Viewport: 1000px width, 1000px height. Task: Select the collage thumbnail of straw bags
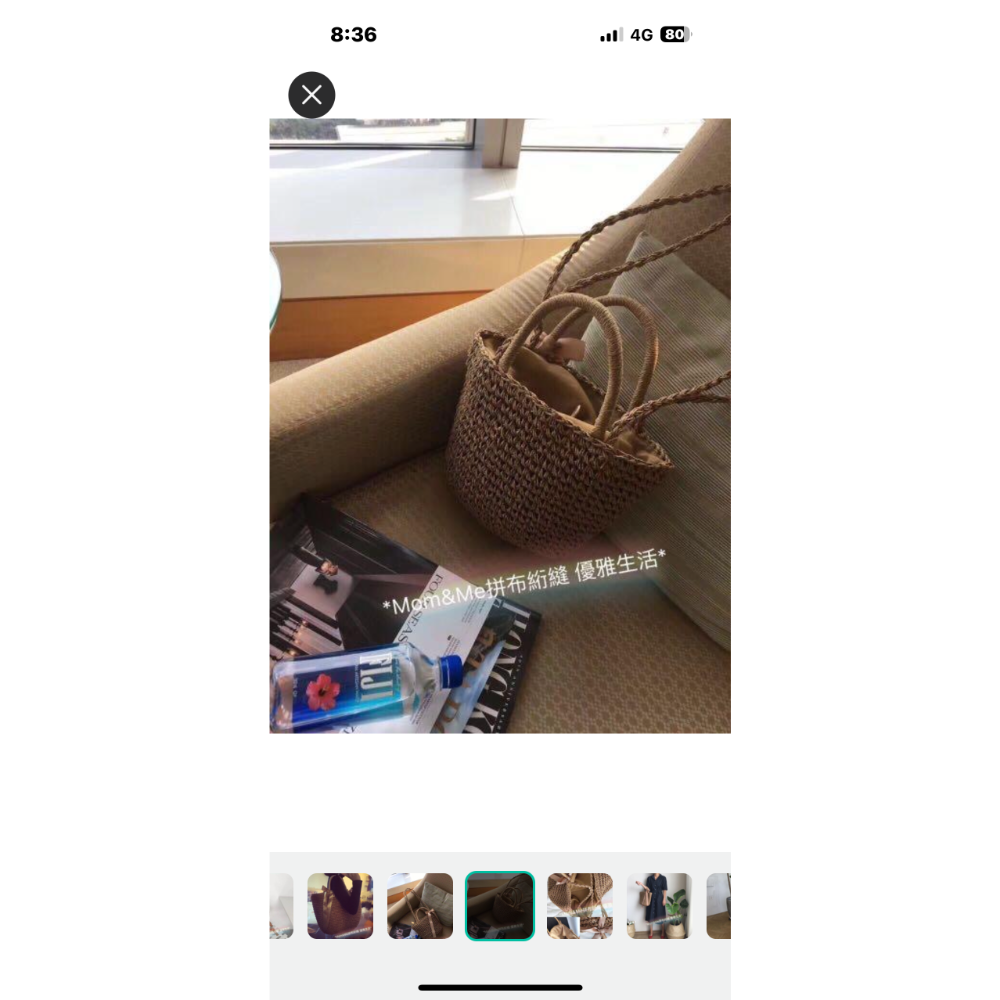tap(580, 906)
